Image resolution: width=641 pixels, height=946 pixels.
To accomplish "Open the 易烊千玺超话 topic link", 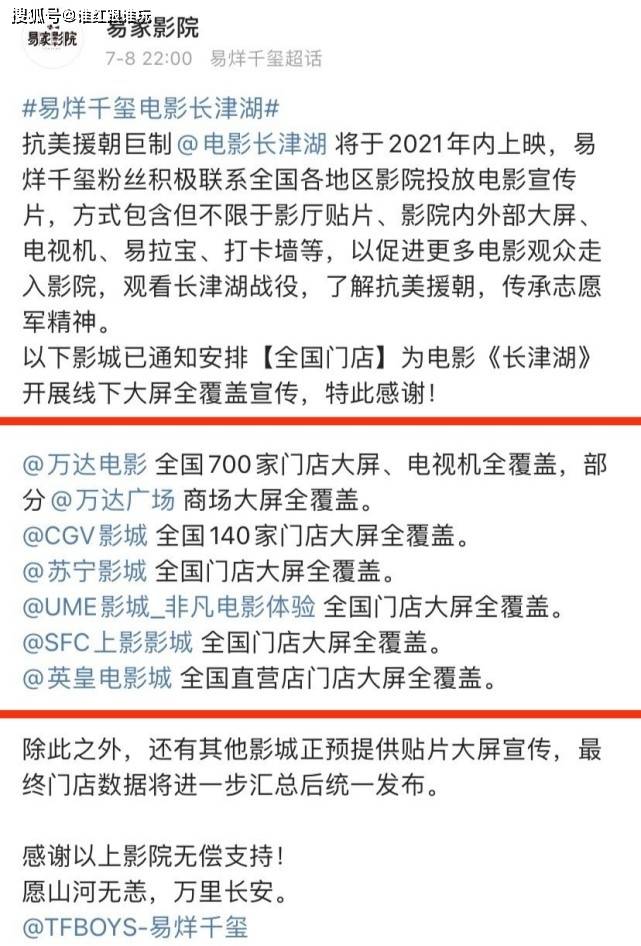I will pyautogui.click(x=265, y=58).
